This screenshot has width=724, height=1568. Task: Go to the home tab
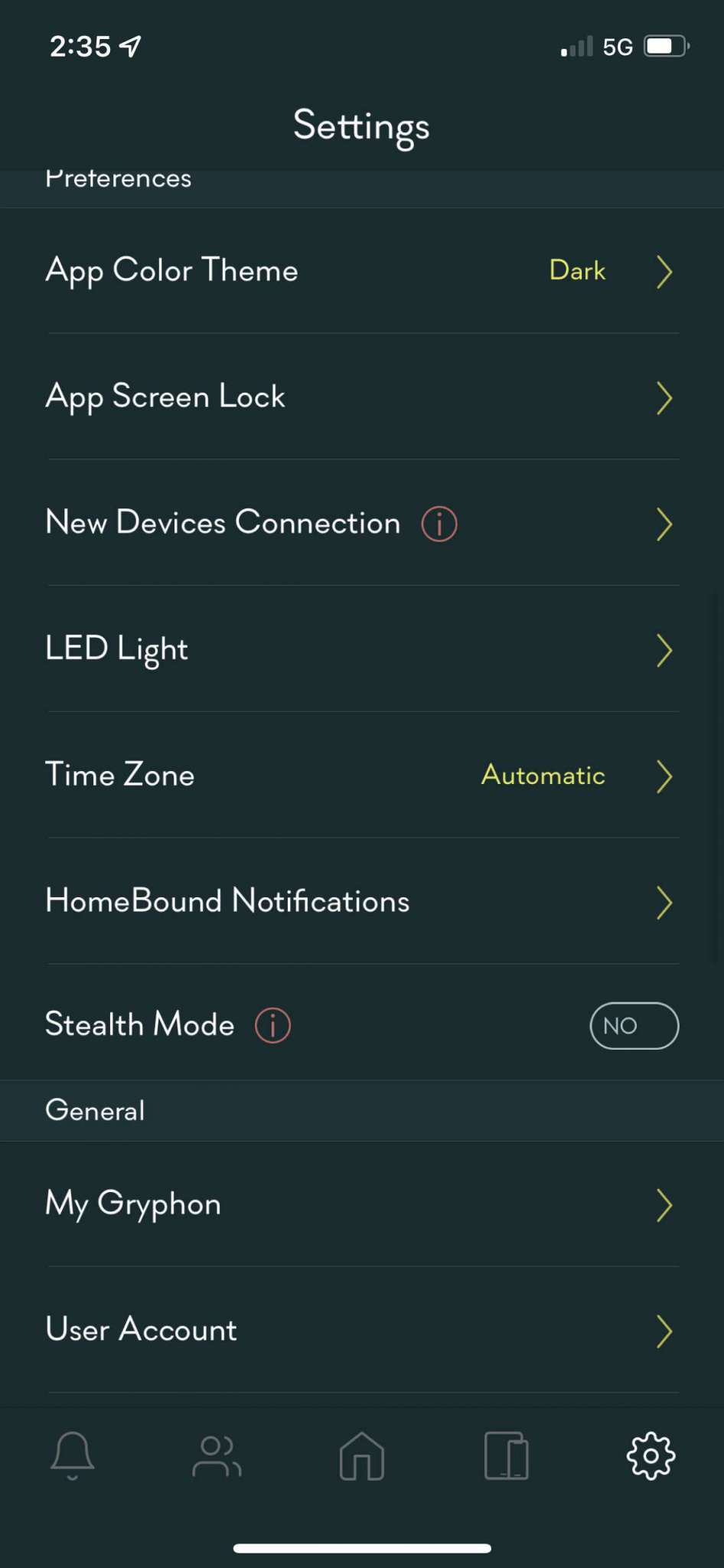point(362,1455)
